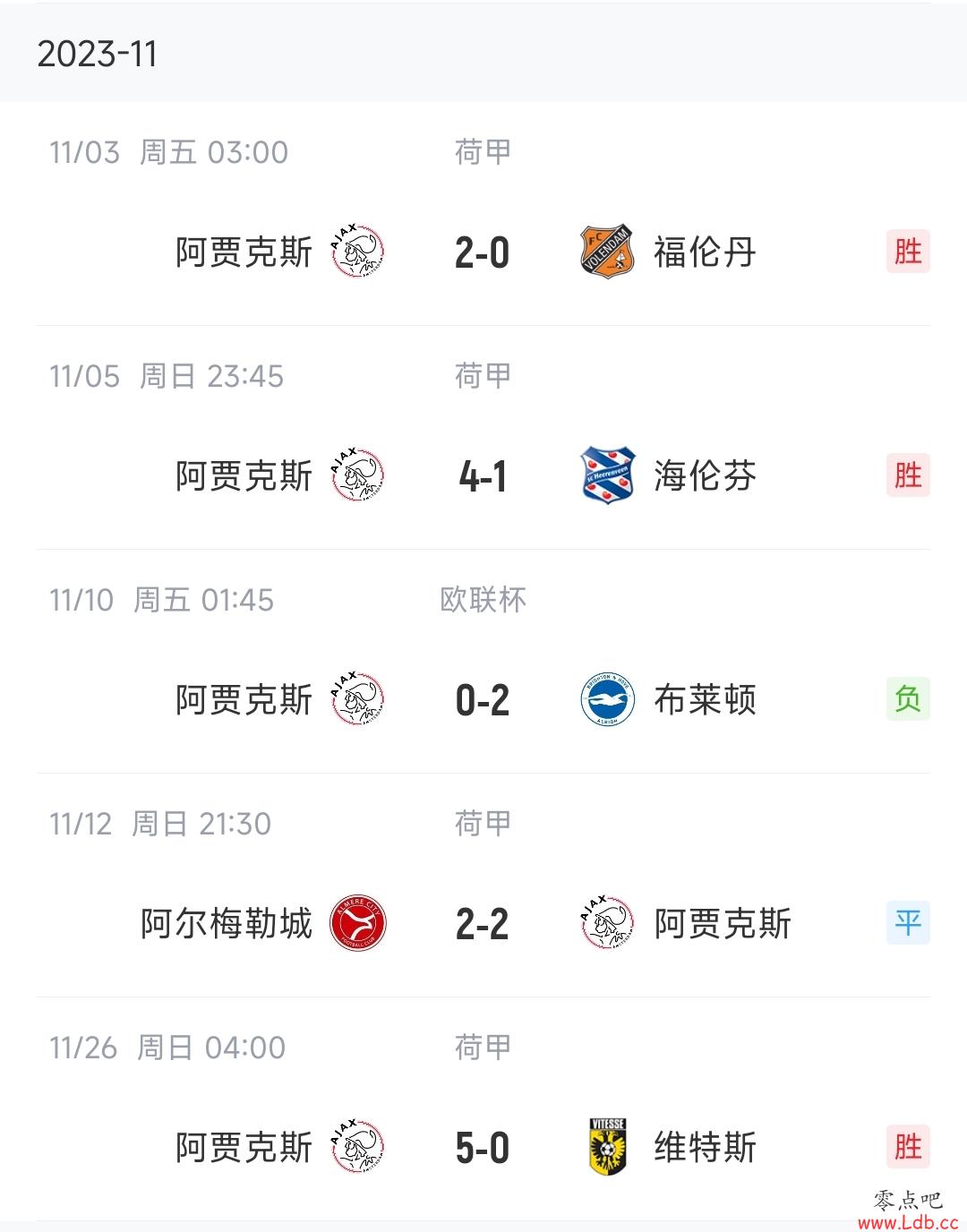Open the Almere City 2-2 Ajax match
The width and height of the screenshot is (967, 1232).
point(482,924)
